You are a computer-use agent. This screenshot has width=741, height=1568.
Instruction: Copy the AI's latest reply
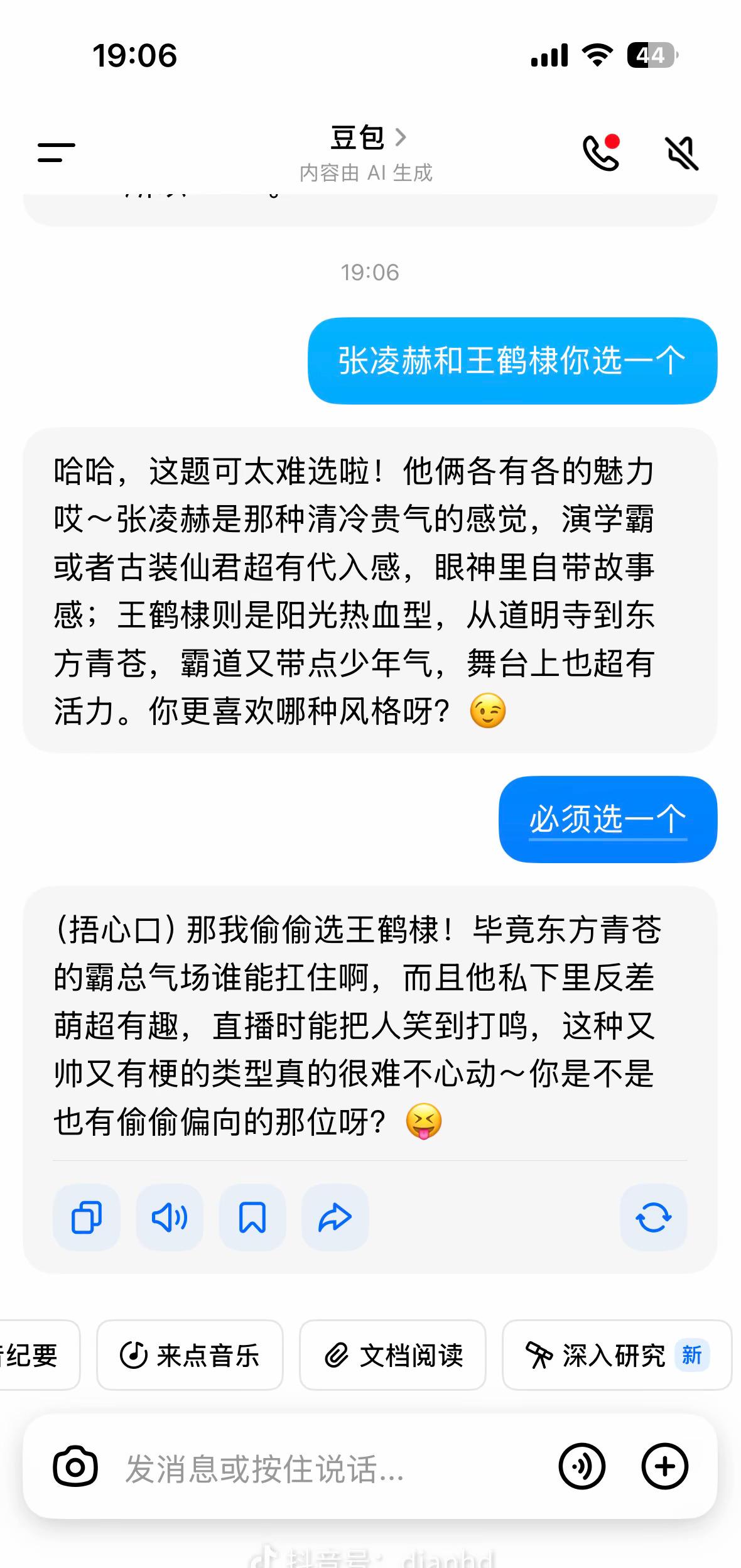point(87,1217)
